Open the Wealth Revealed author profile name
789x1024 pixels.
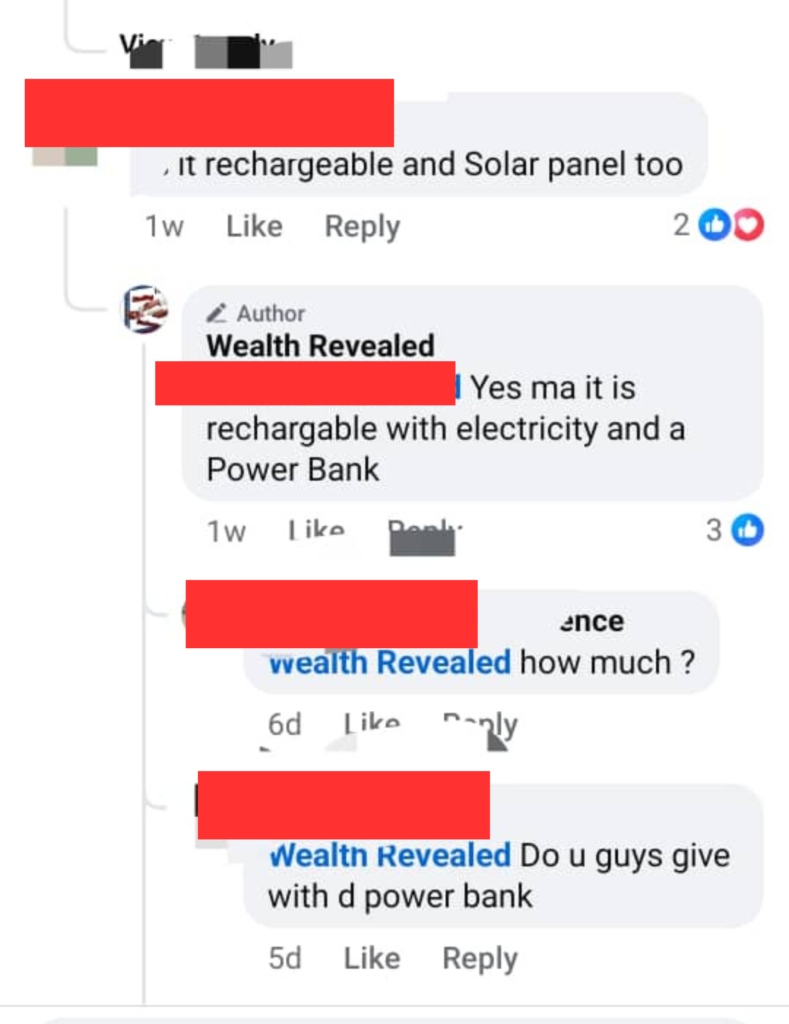coord(320,346)
